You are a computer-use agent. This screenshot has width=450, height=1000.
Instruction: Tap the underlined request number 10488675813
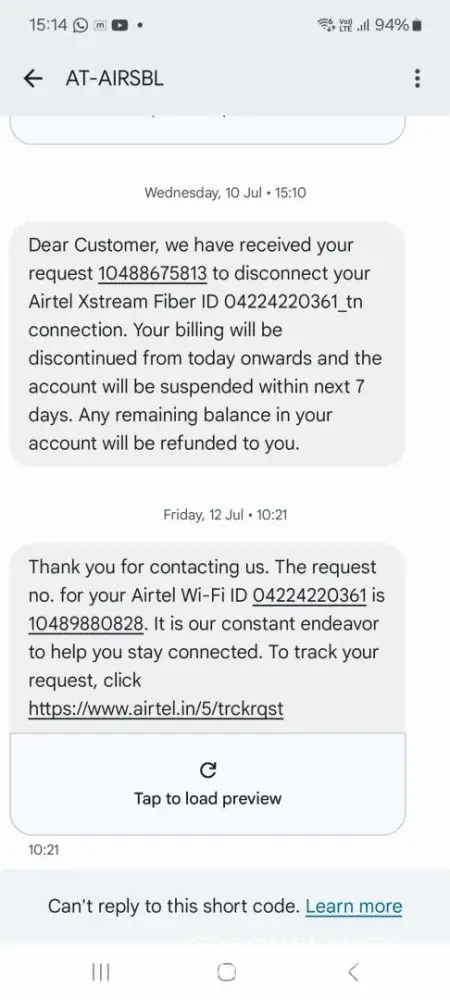coord(152,274)
